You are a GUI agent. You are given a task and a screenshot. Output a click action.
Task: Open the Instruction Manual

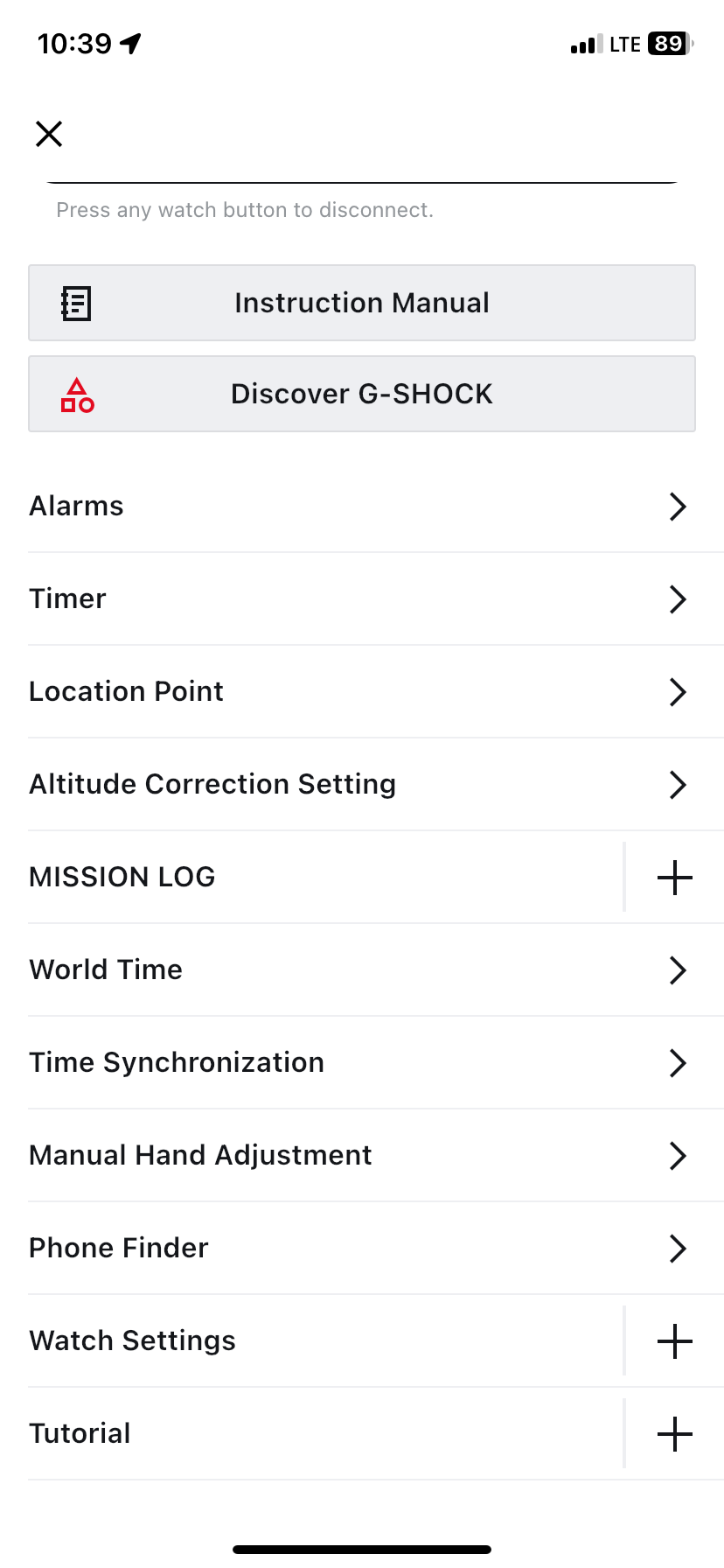coord(362,303)
